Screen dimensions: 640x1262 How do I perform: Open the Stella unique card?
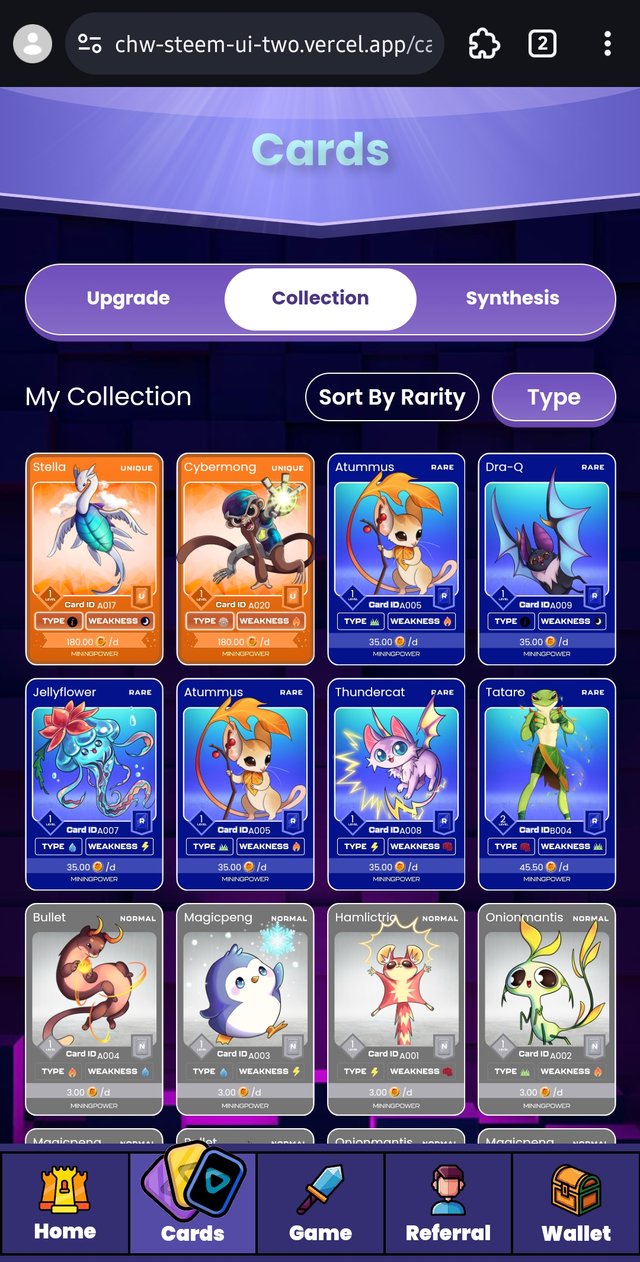tap(94, 558)
